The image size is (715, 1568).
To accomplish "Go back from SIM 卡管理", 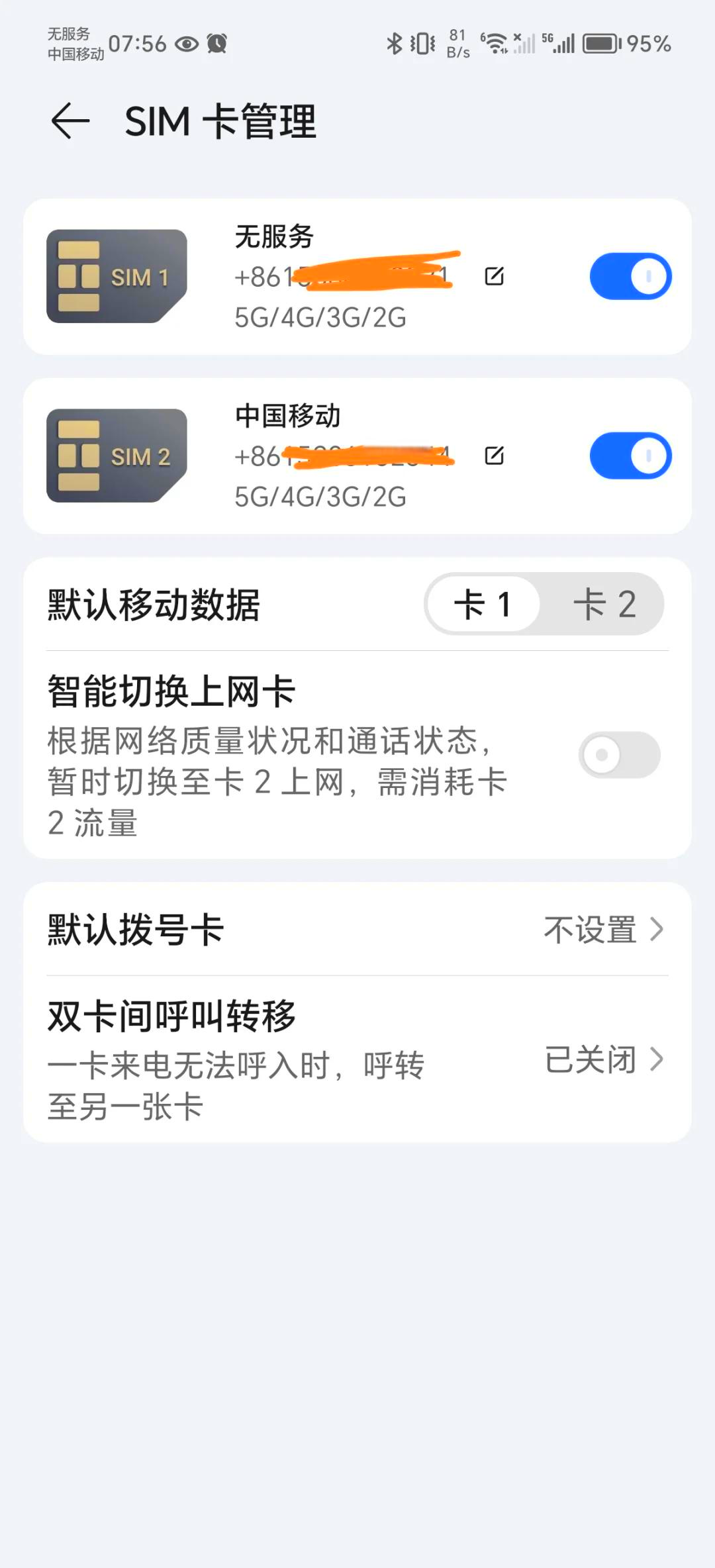I will coord(70,122).
